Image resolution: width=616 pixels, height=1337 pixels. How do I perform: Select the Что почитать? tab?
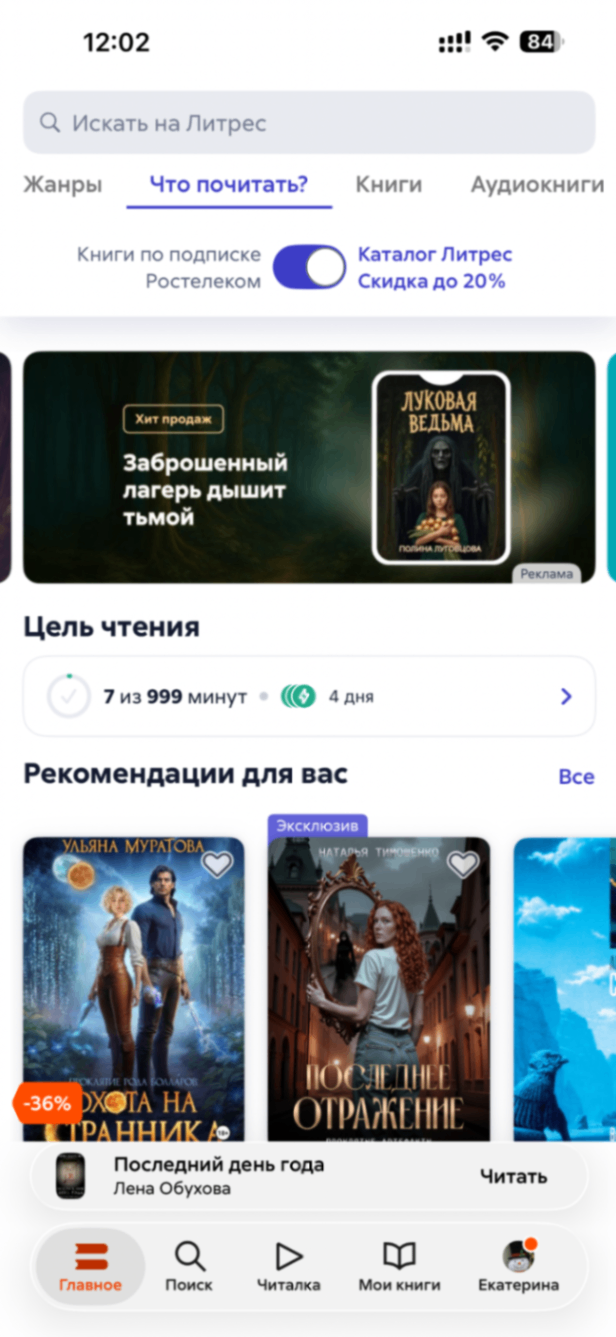tap(228, 185)
